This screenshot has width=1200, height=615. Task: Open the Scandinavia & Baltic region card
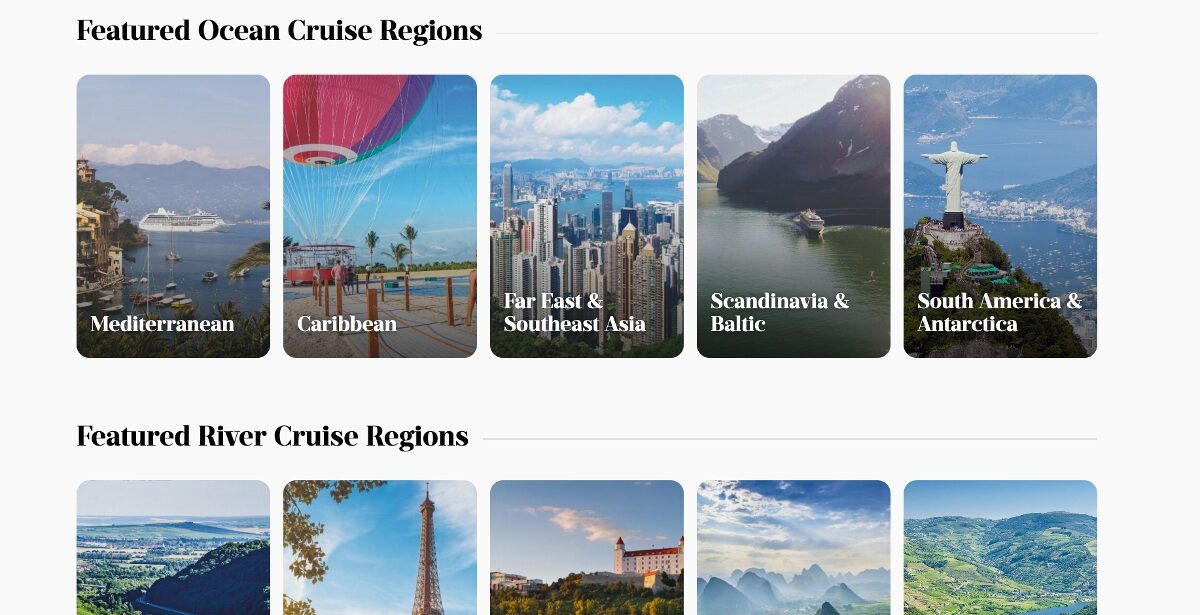pyautogui.click(x=793, y=216)
